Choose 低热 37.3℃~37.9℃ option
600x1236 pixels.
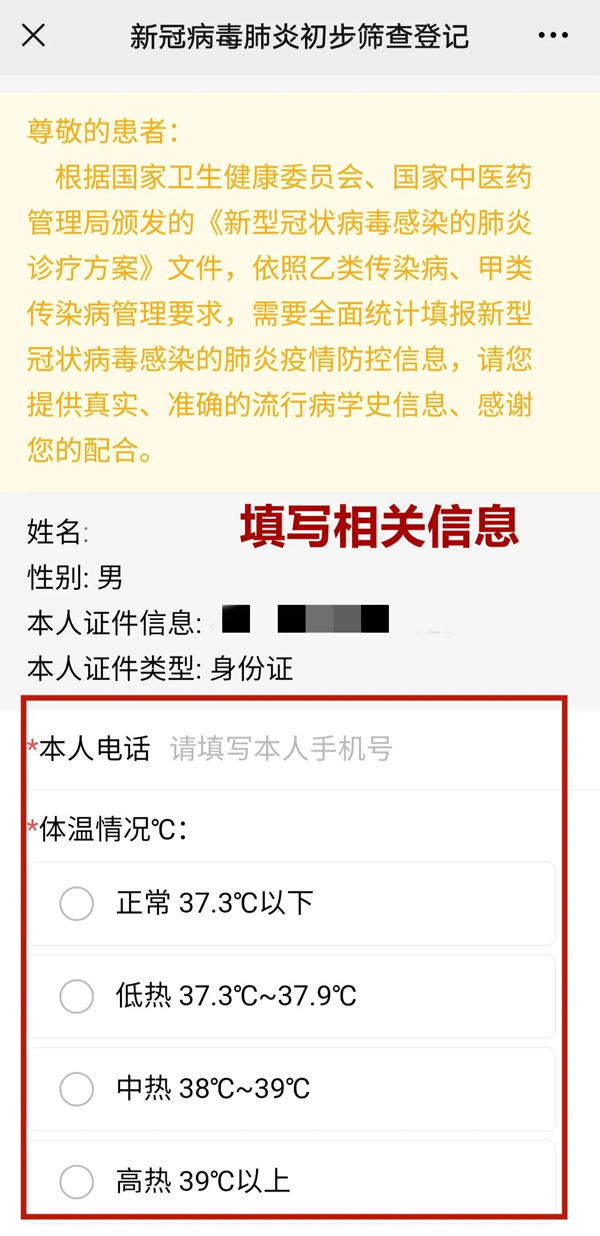77,996
